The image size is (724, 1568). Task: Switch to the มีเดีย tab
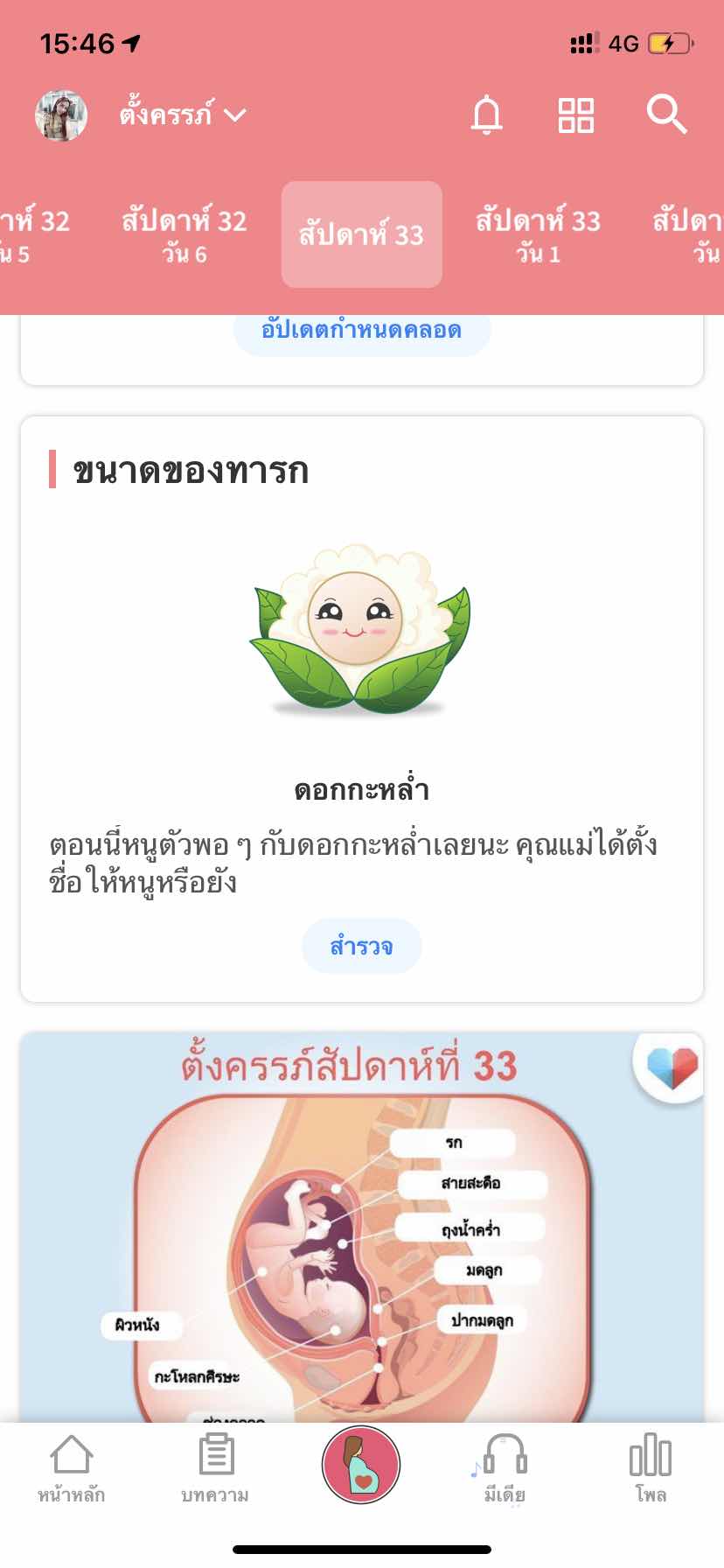tap(505, 1470)
